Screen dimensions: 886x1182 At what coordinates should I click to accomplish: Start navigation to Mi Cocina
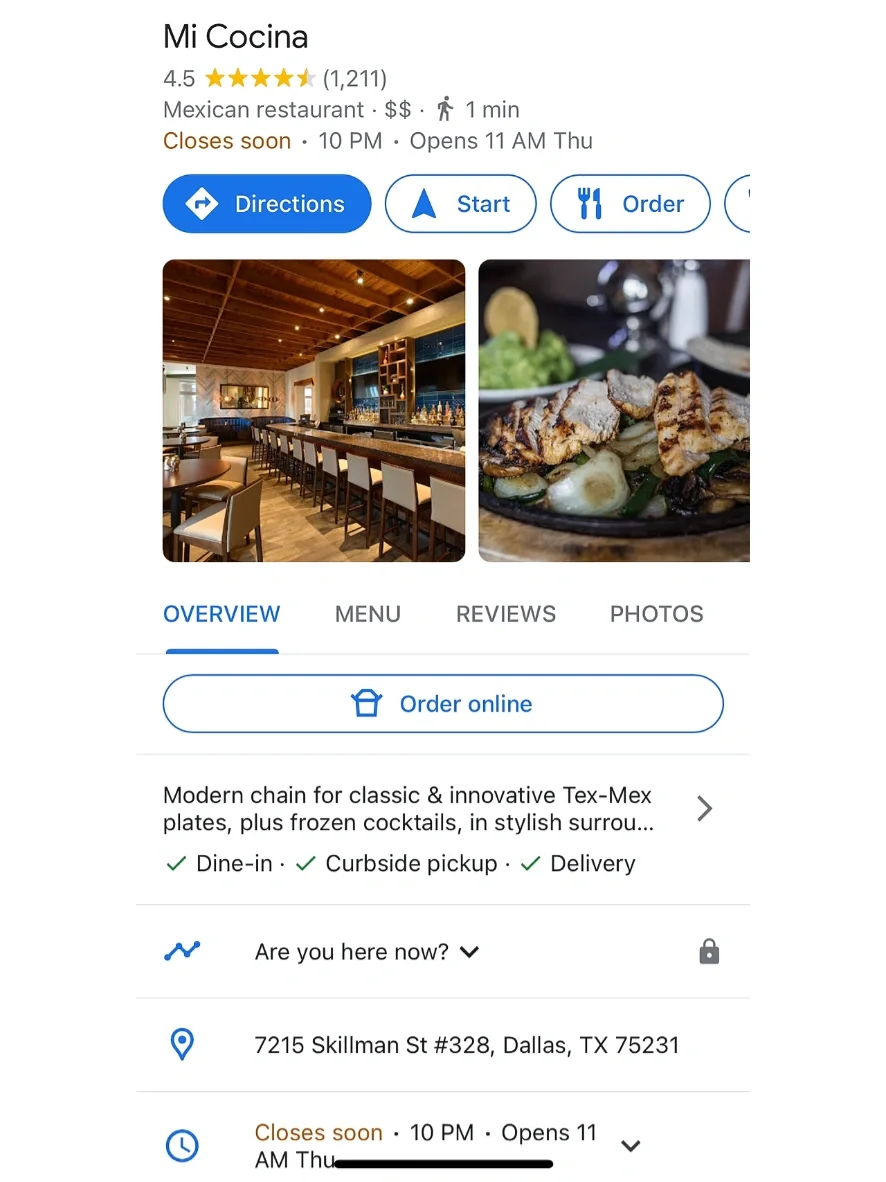(x=461, y=204)
